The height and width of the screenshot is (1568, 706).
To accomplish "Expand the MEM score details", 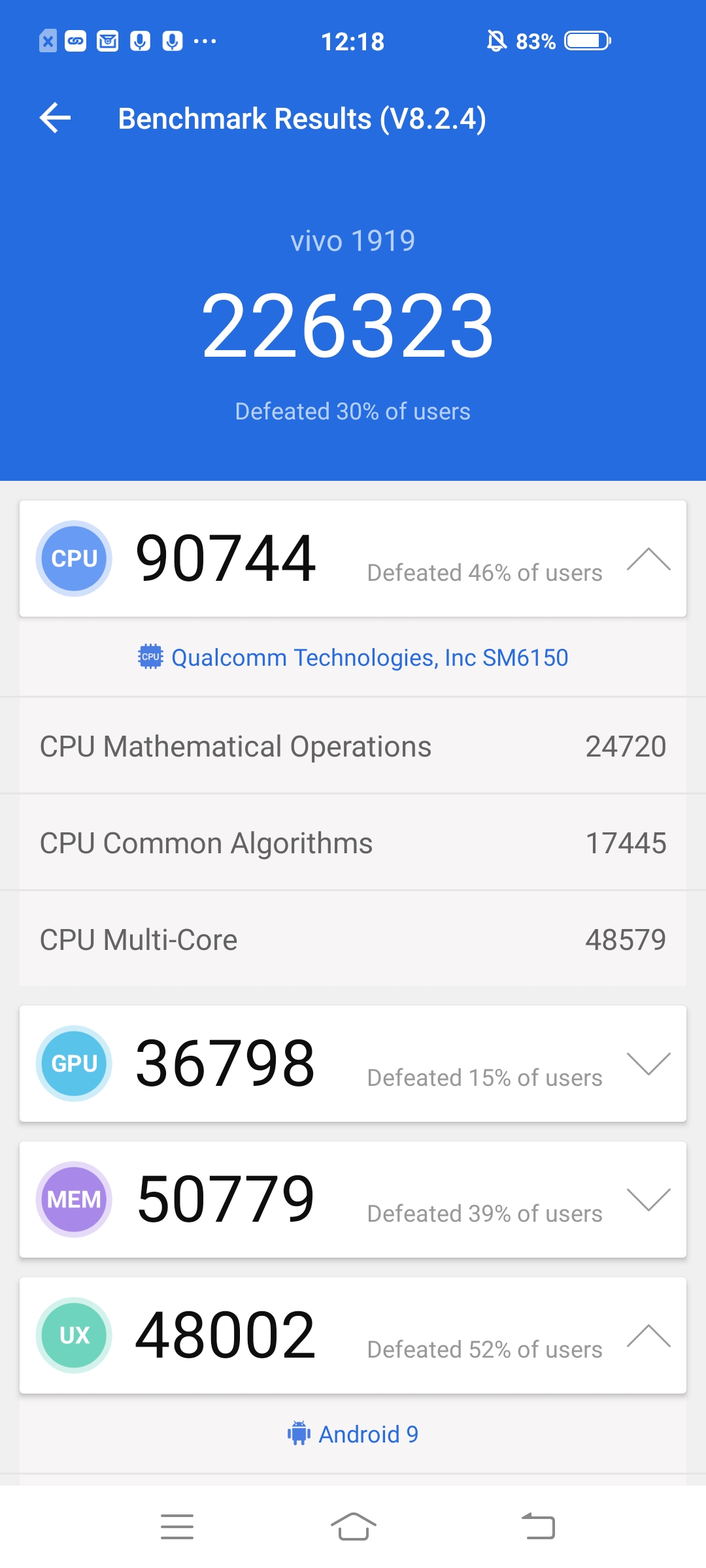I will [x=648, y=1200].
